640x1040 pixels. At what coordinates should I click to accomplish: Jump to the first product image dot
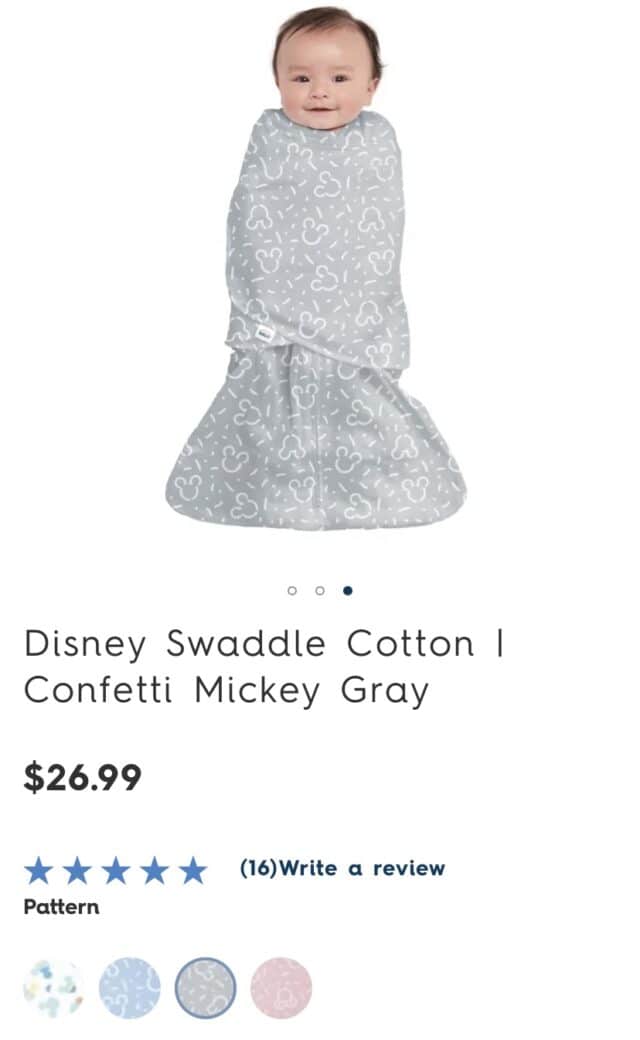coord(292,590)
